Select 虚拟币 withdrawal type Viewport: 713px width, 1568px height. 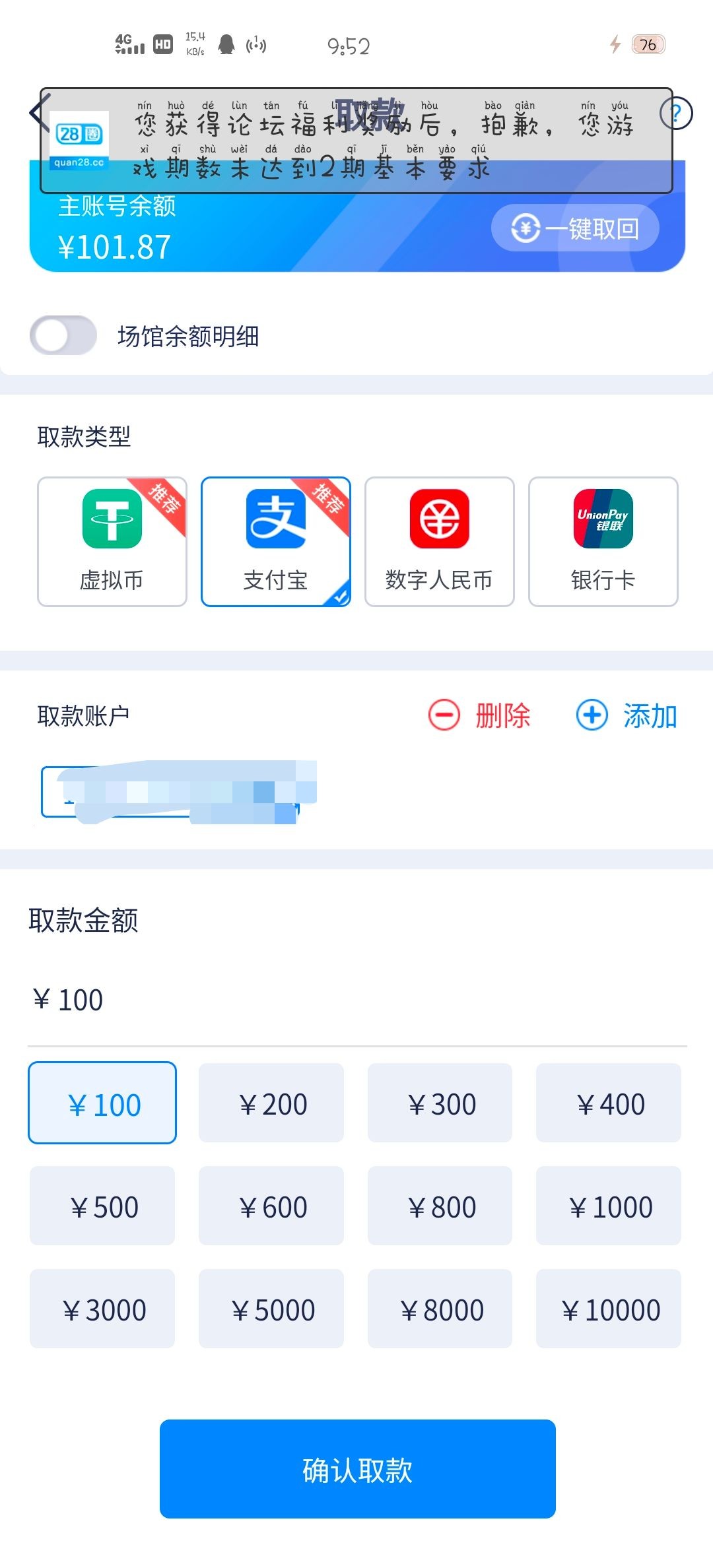coord(112,541)
